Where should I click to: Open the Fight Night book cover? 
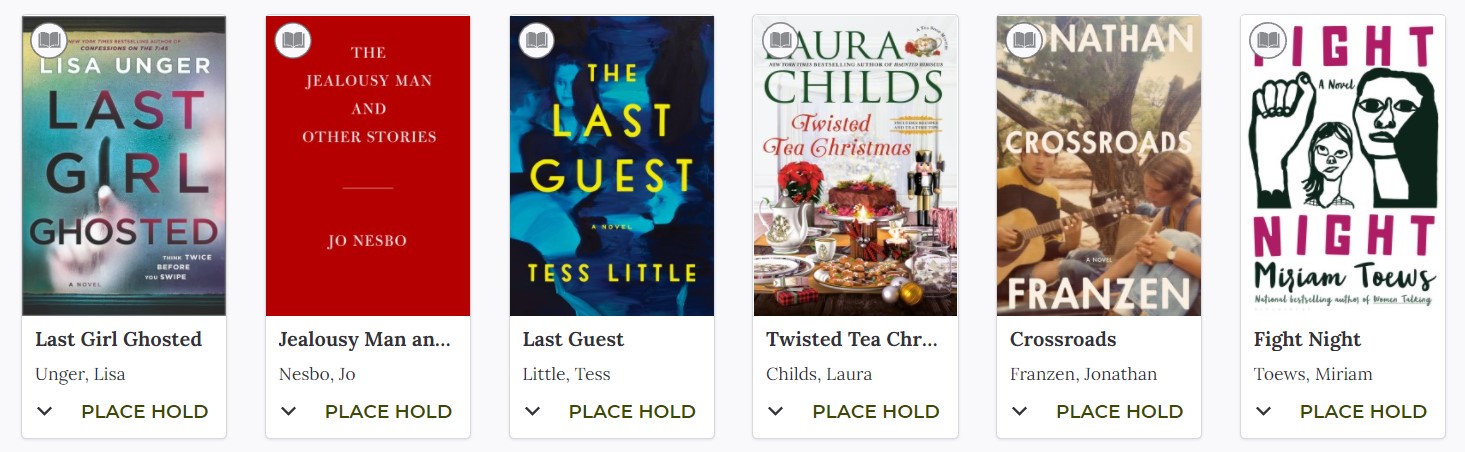click(1343, 166)
